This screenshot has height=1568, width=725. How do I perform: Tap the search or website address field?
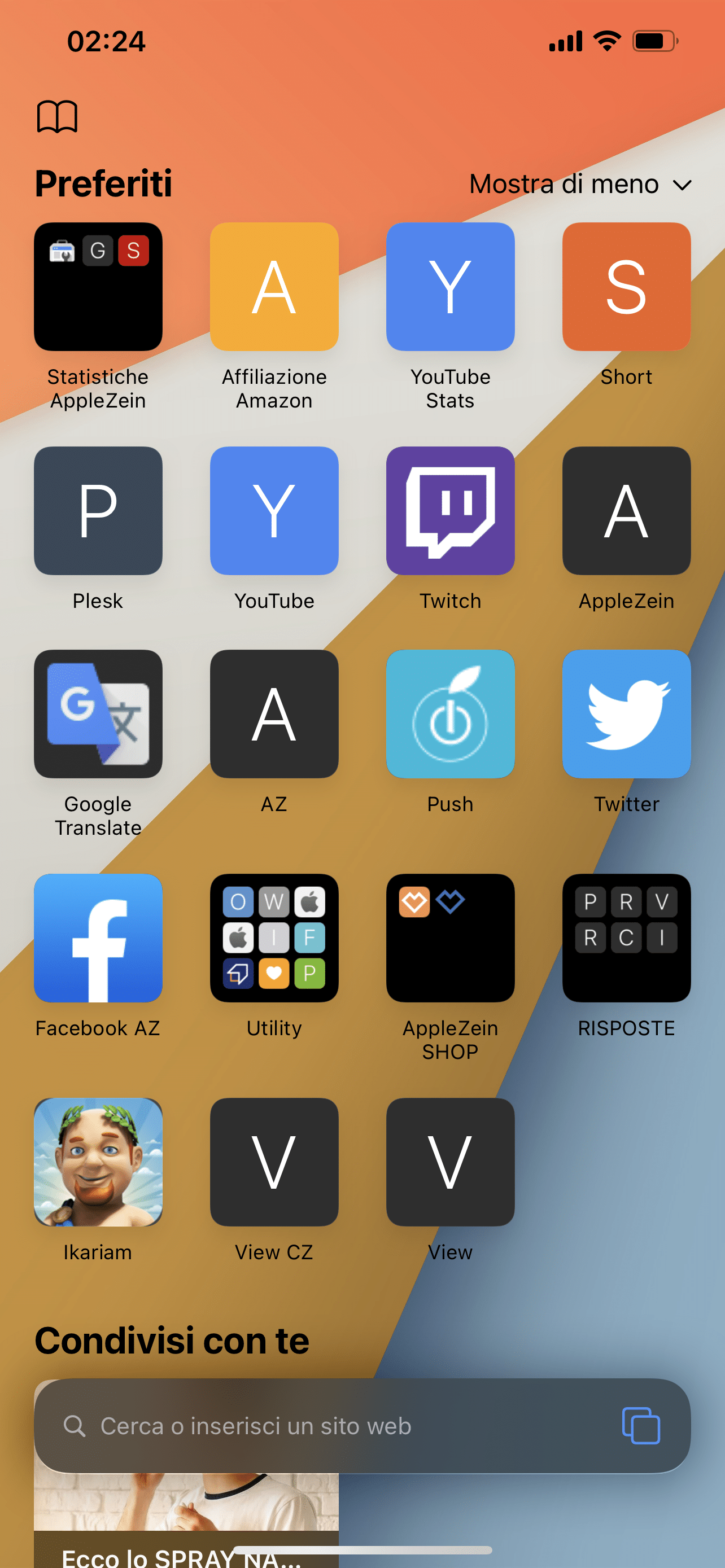tap(329, 1426)
